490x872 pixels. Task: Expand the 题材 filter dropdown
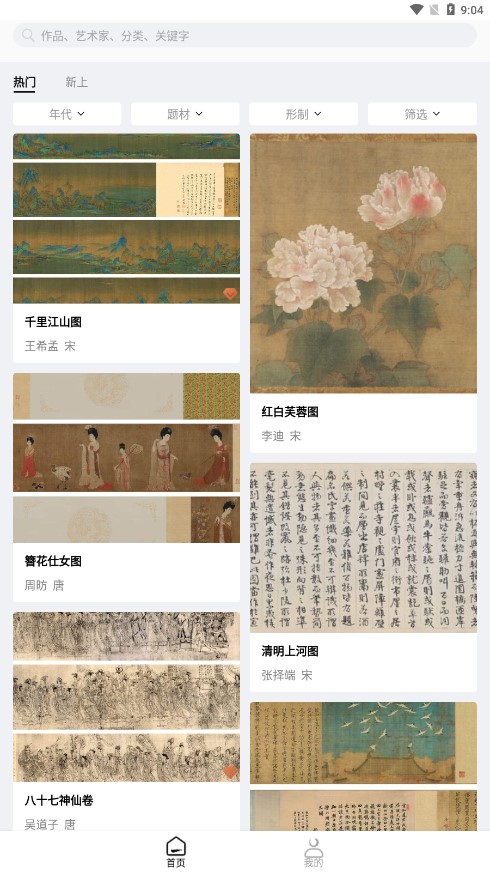[x=185, y=114]
